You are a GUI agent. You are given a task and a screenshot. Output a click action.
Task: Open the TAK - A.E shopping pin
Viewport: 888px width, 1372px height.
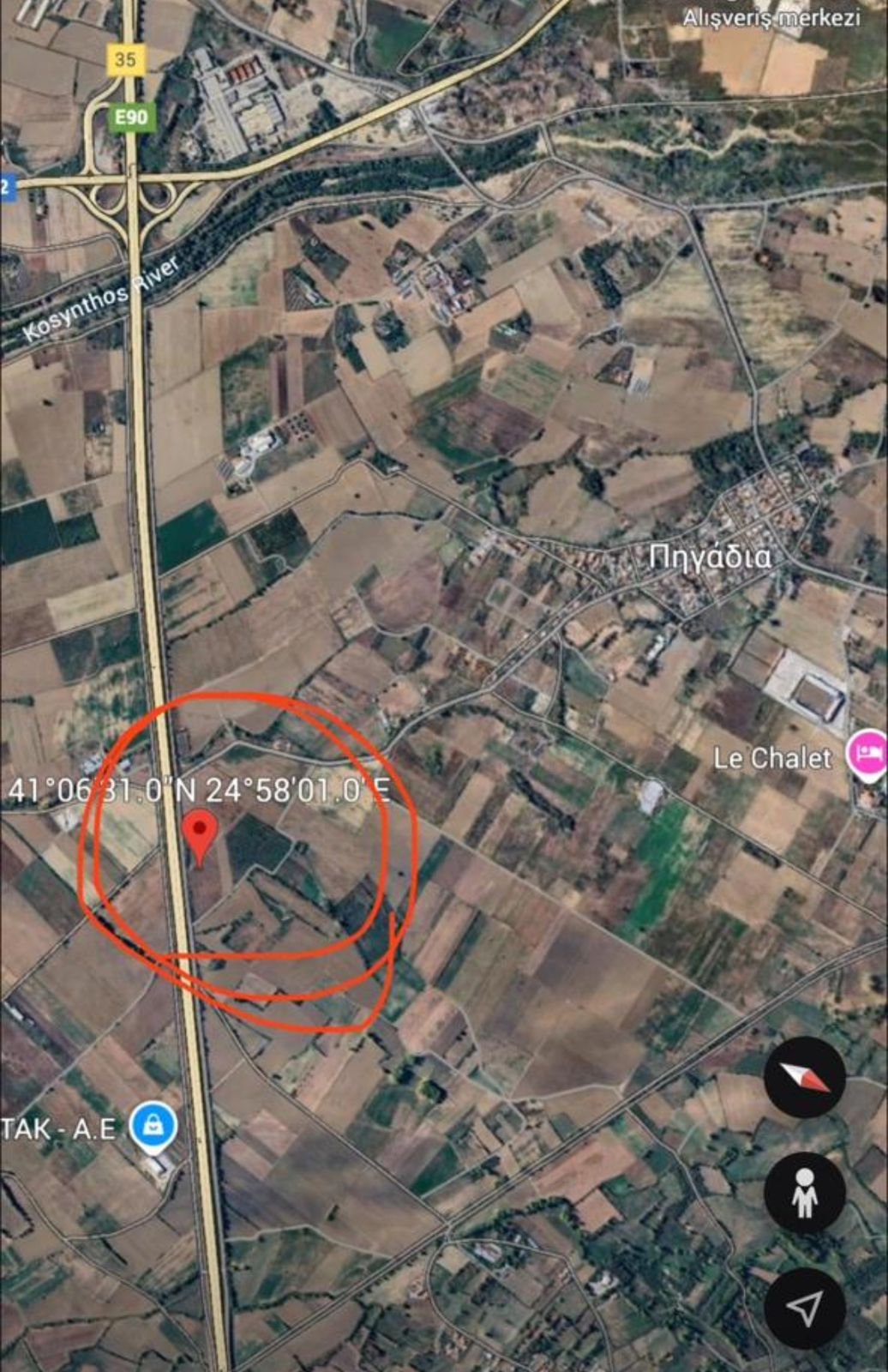pyautogui.click(x=153, y=1126)
